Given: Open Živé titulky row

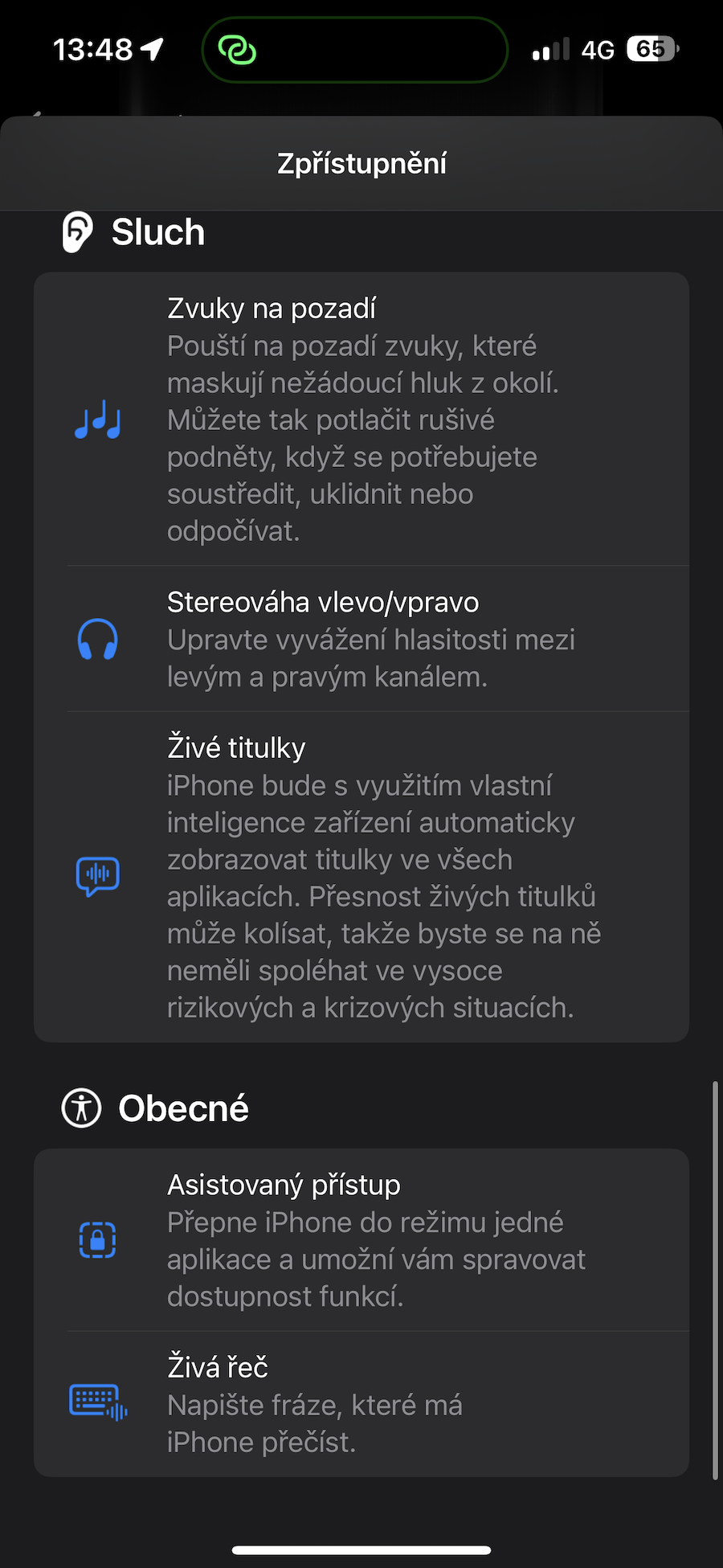Looking at the screenshot, I should 361,876.
